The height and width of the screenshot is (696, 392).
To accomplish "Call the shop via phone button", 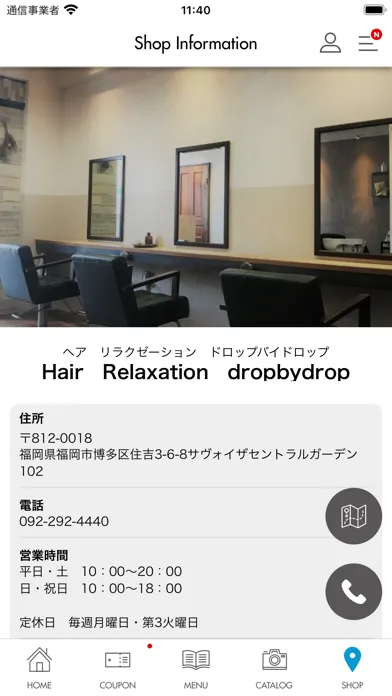I will (x=353, y=592).
